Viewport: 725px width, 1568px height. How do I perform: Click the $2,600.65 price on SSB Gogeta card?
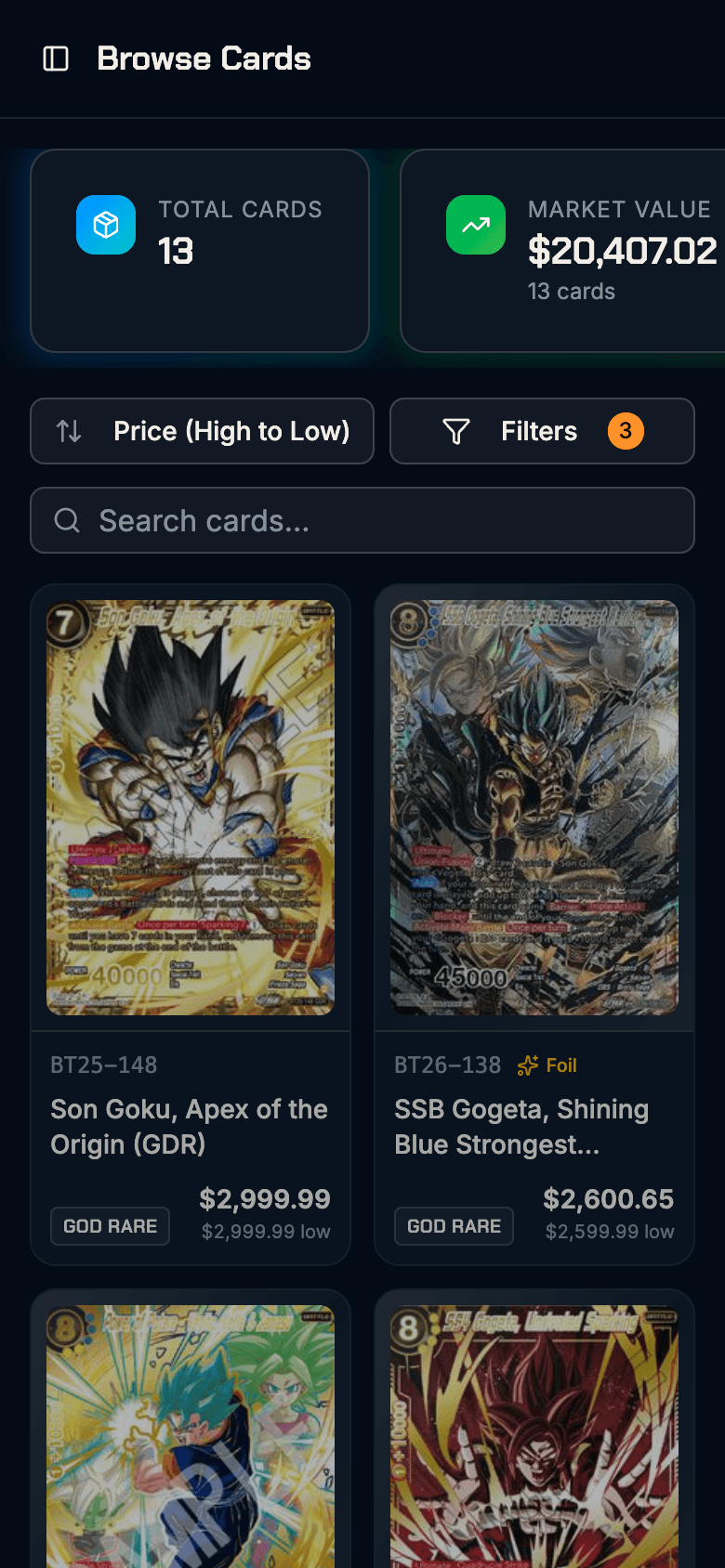609,1199
